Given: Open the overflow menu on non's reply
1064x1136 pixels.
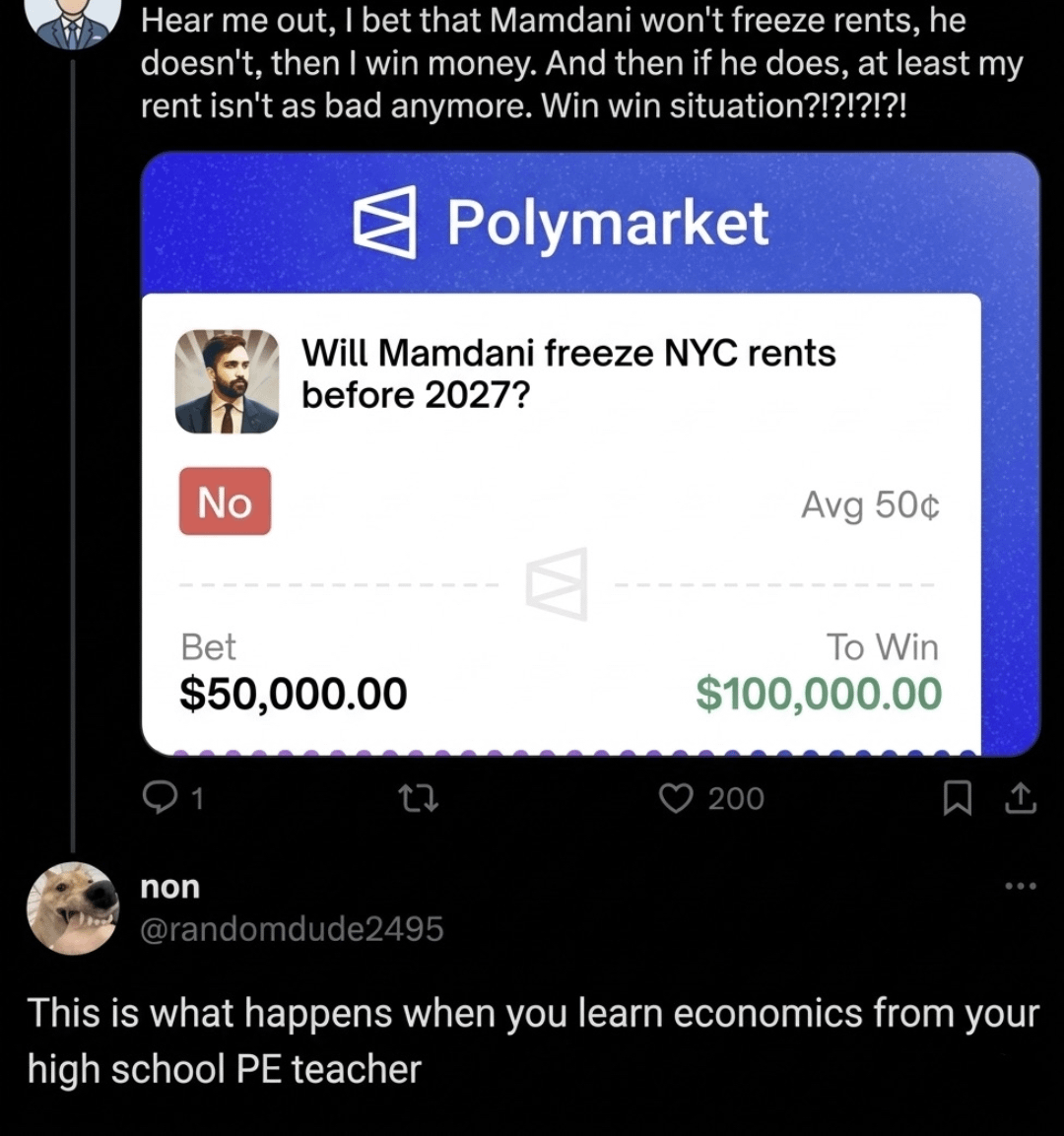Looking at the screenshot, I should tap(1020, 887).
